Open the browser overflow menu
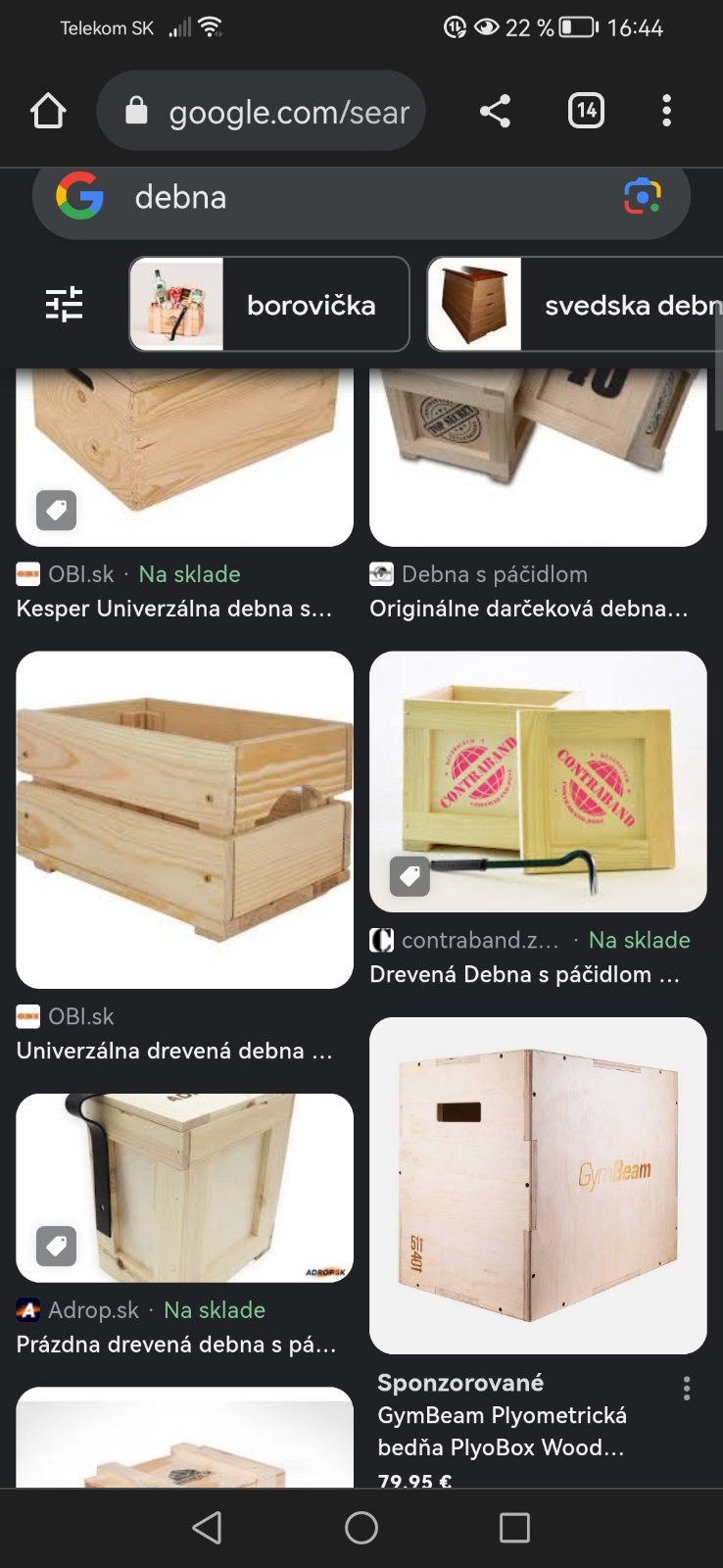723x1568 pixels. (x=666, y=111)
